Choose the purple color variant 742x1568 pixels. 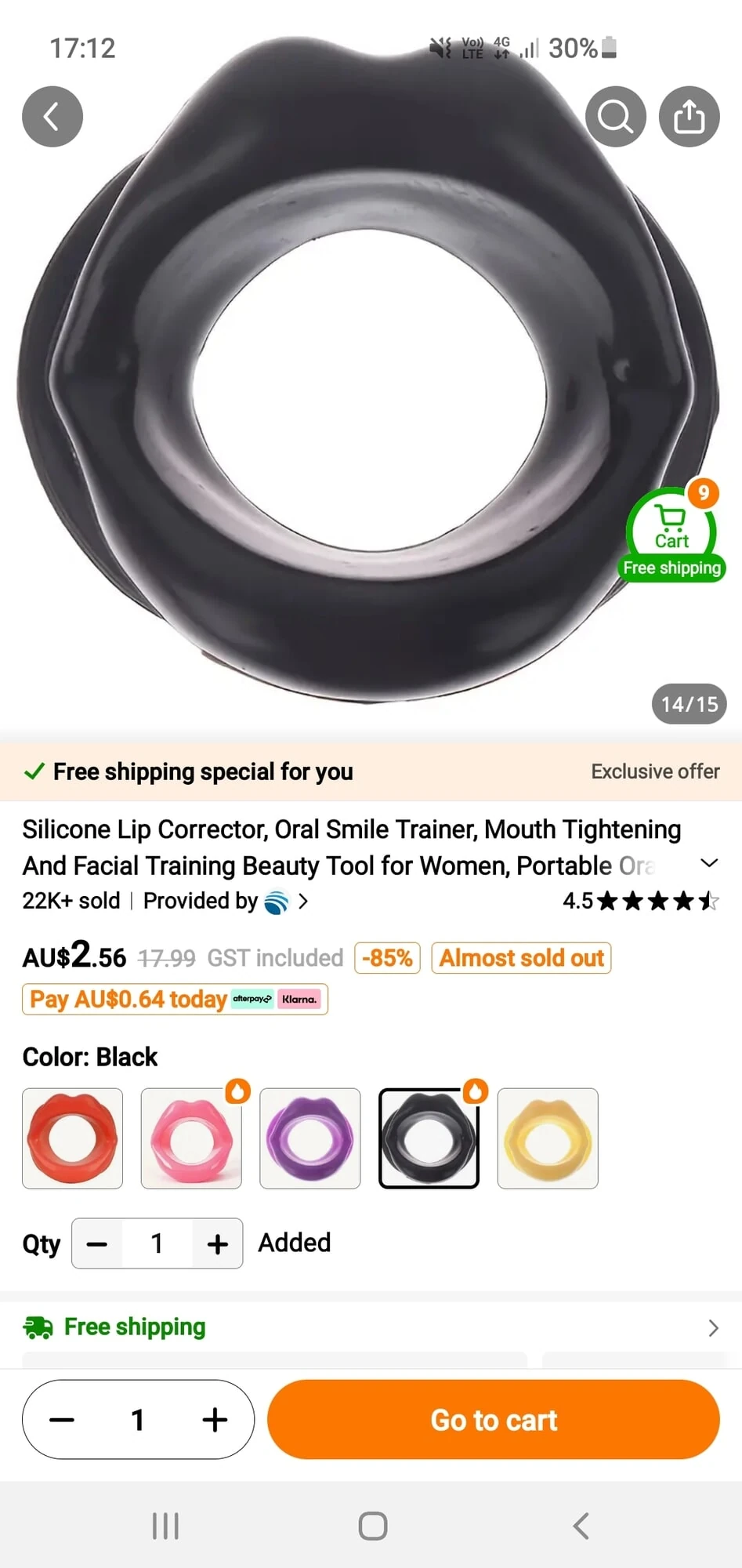[310, 1138]
